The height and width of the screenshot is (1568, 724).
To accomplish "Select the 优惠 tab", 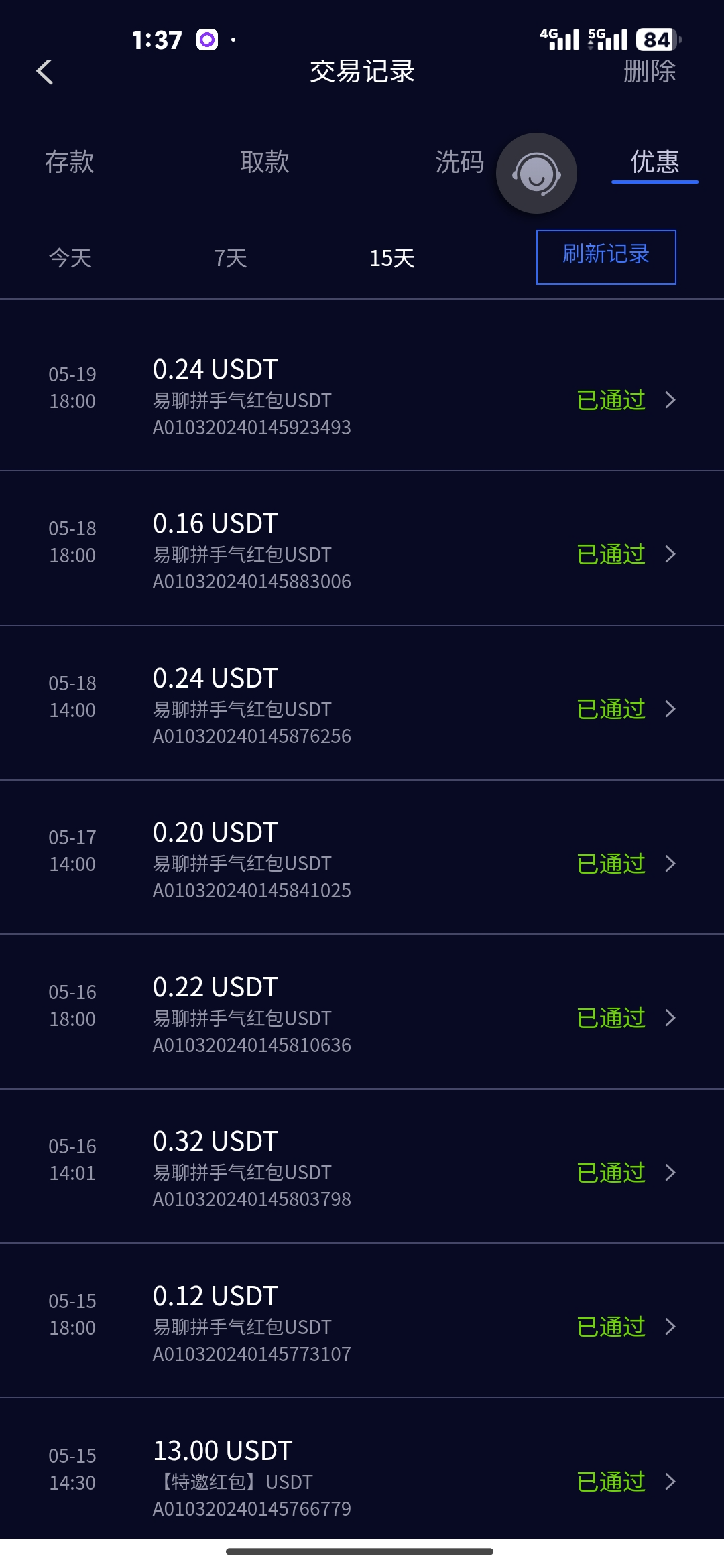I will [x=654, y=161].
